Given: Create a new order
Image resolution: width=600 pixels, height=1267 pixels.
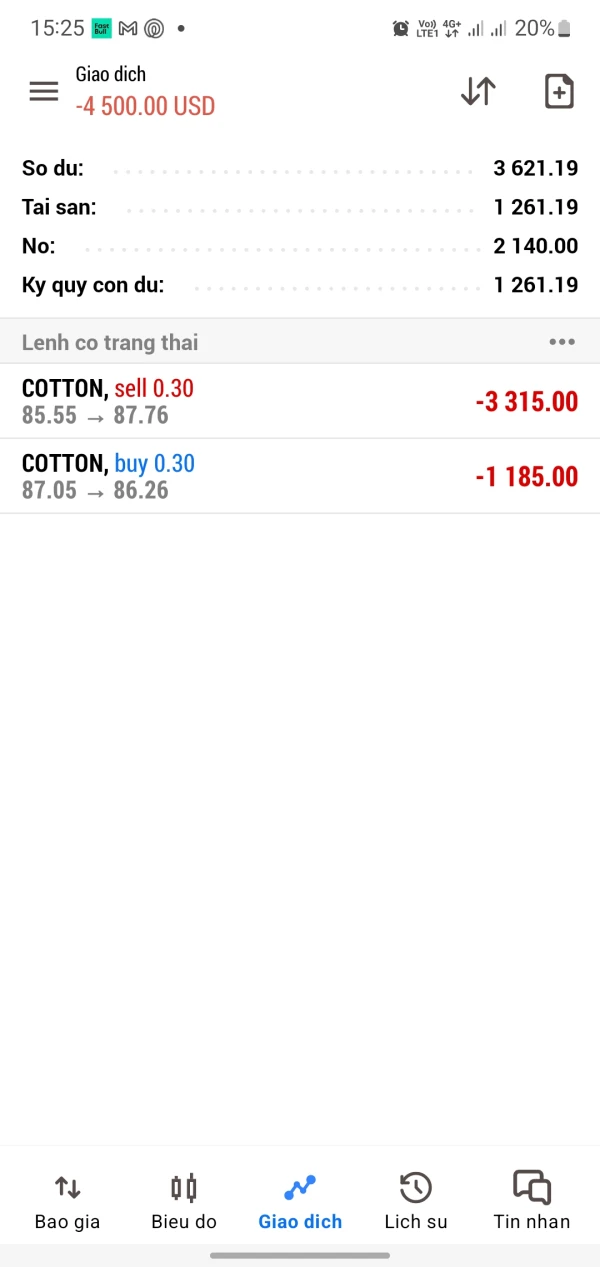Looking at the screenshot, I should (x=558, y=91).
